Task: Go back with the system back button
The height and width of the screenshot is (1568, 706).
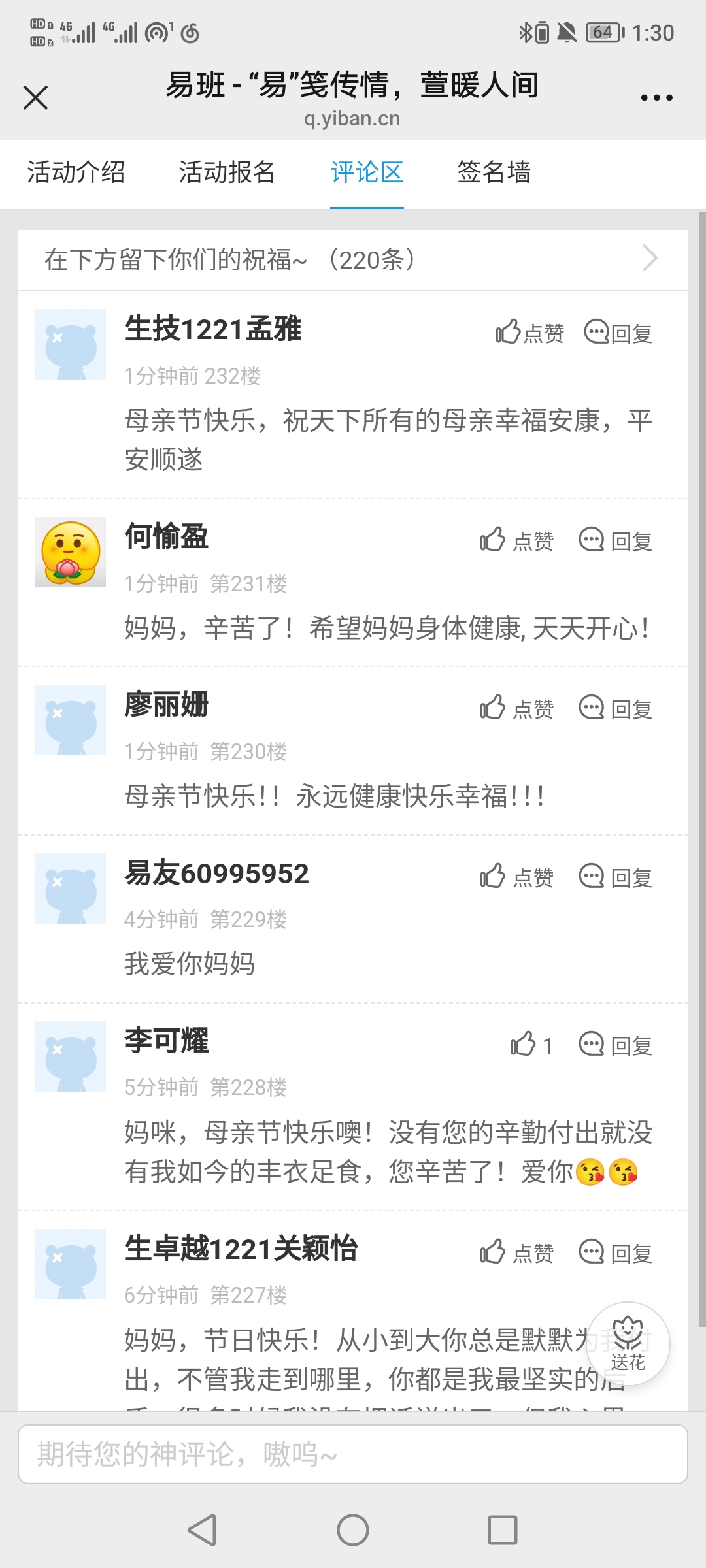Action: coord(203,1530)
